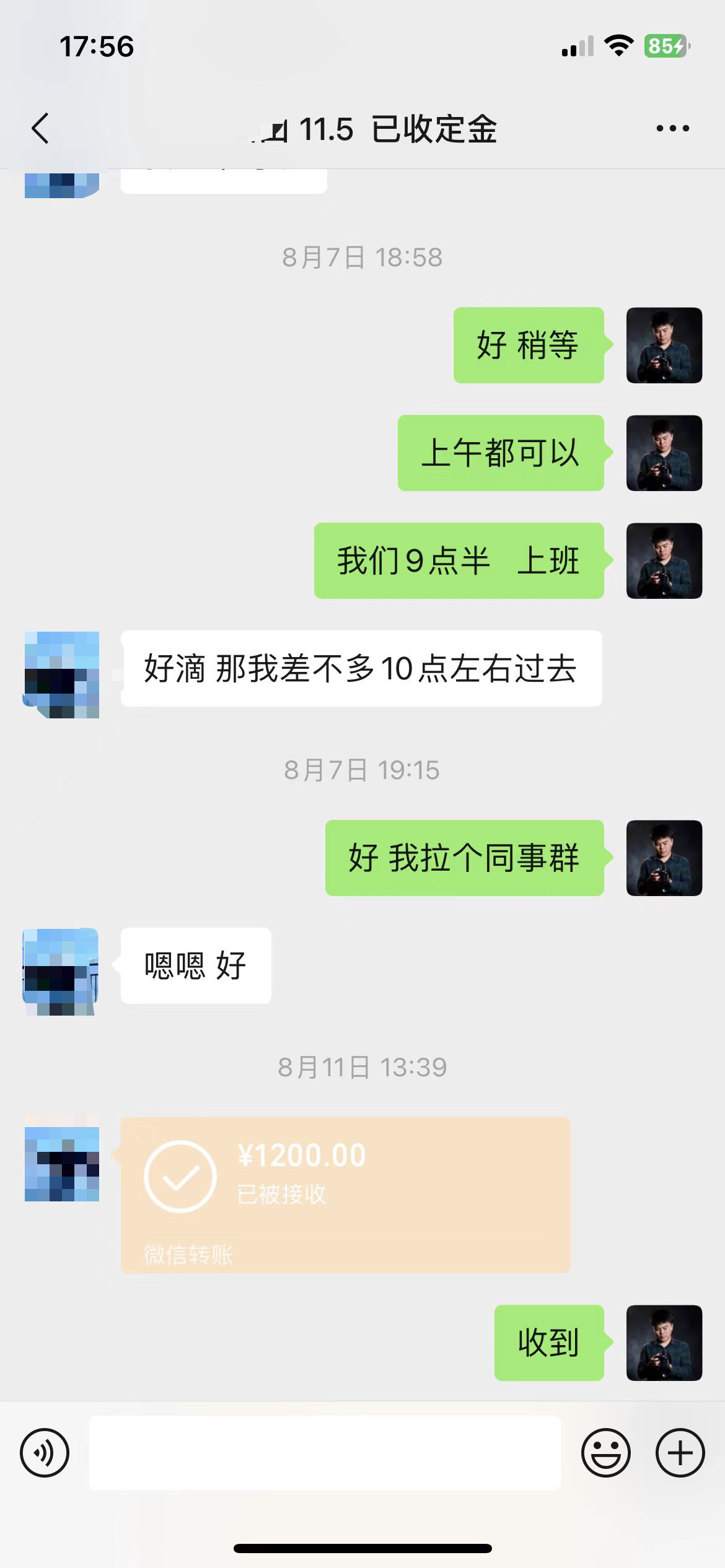Switch to voice message input

click(45, 1452)
